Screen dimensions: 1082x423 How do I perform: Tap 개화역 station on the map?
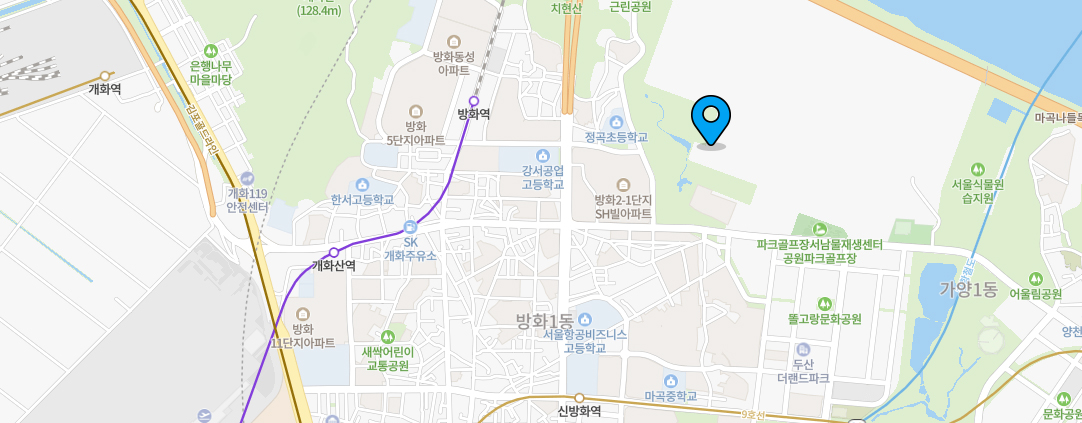tap(105, 76)
